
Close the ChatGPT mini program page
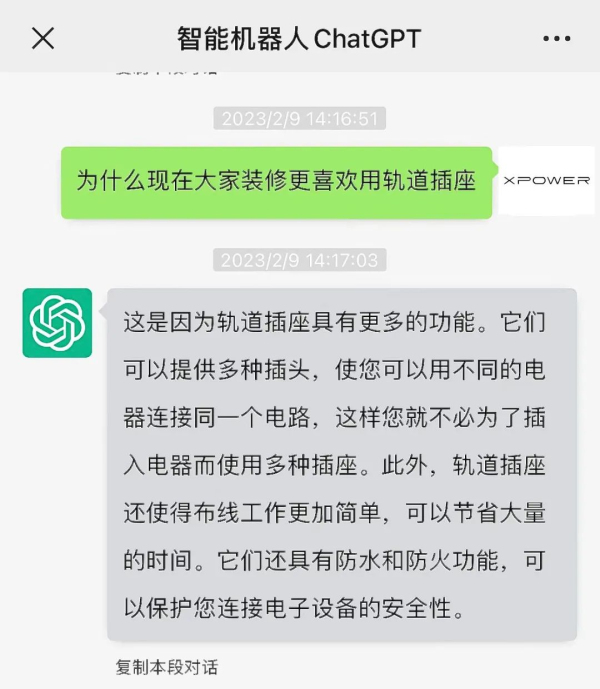point(43,39)
